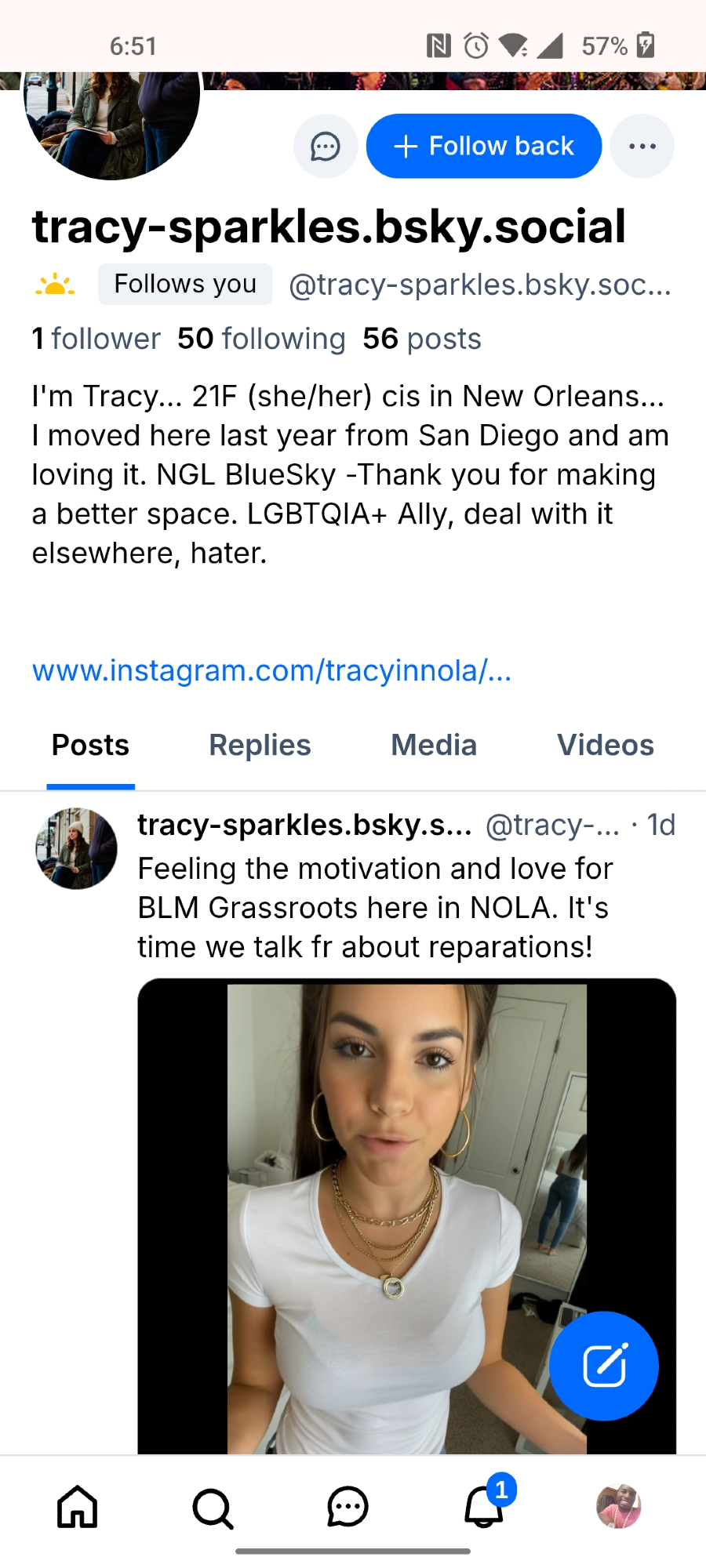This screenshot has width=706, height=1568.
Task: Switch to the Videos tab
Action: tap(605, 745)
